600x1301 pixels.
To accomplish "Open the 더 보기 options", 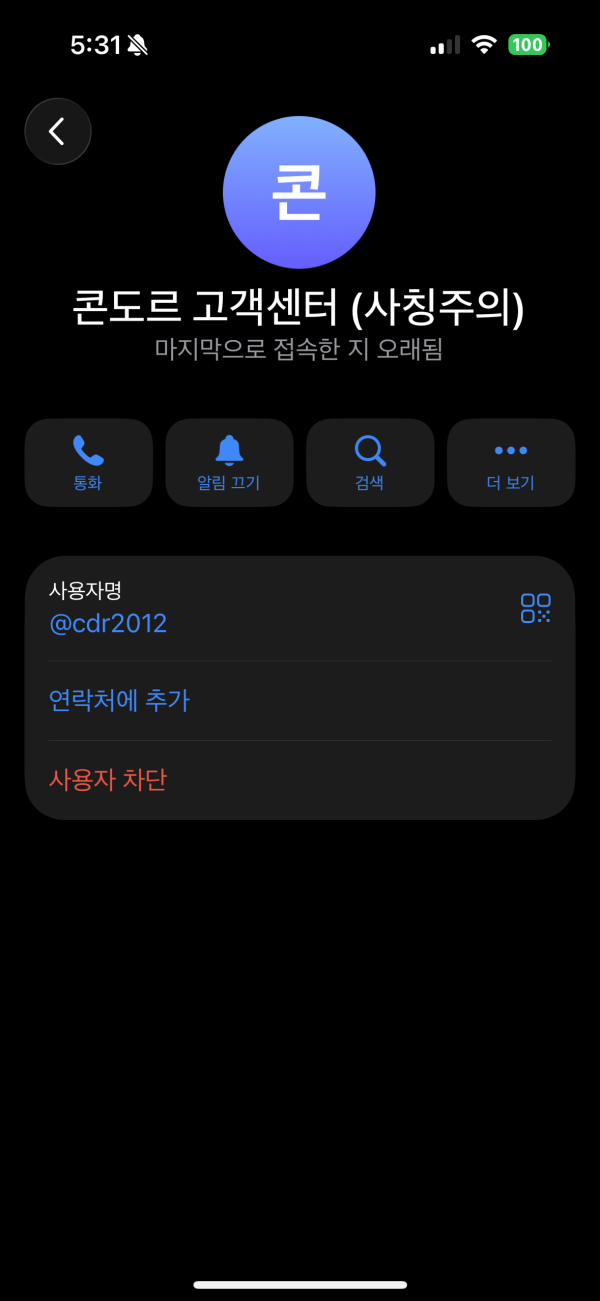I will (x=510, y=462).
